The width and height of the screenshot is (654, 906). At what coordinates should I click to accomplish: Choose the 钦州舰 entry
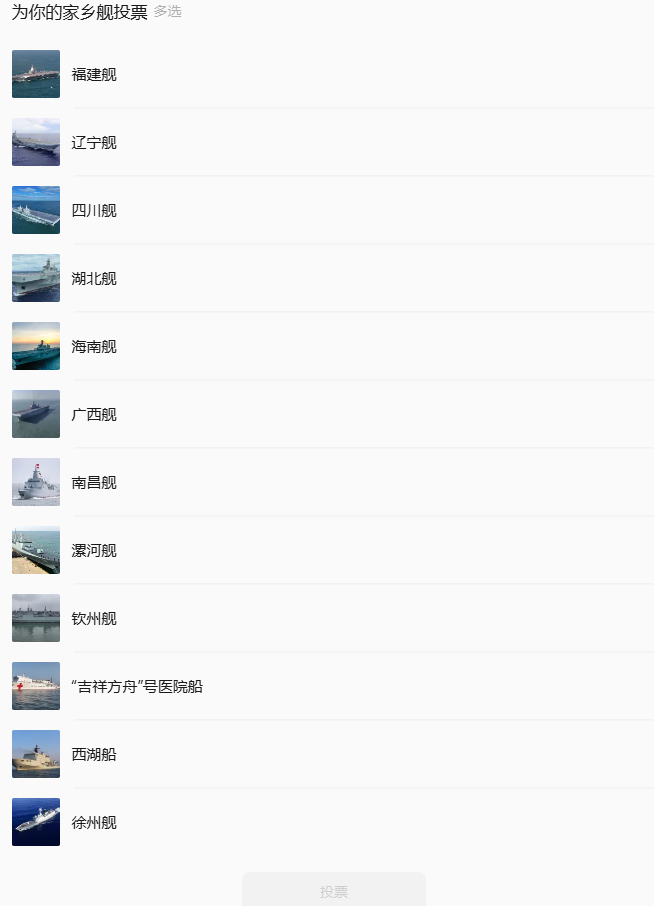[x=94, y=618]
